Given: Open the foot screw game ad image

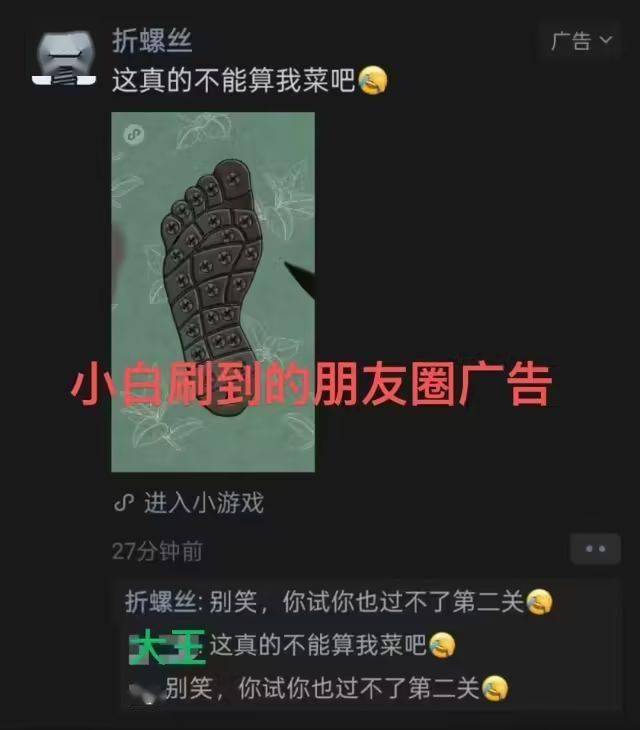Looking at the screenshot, I should click(212, 290).
